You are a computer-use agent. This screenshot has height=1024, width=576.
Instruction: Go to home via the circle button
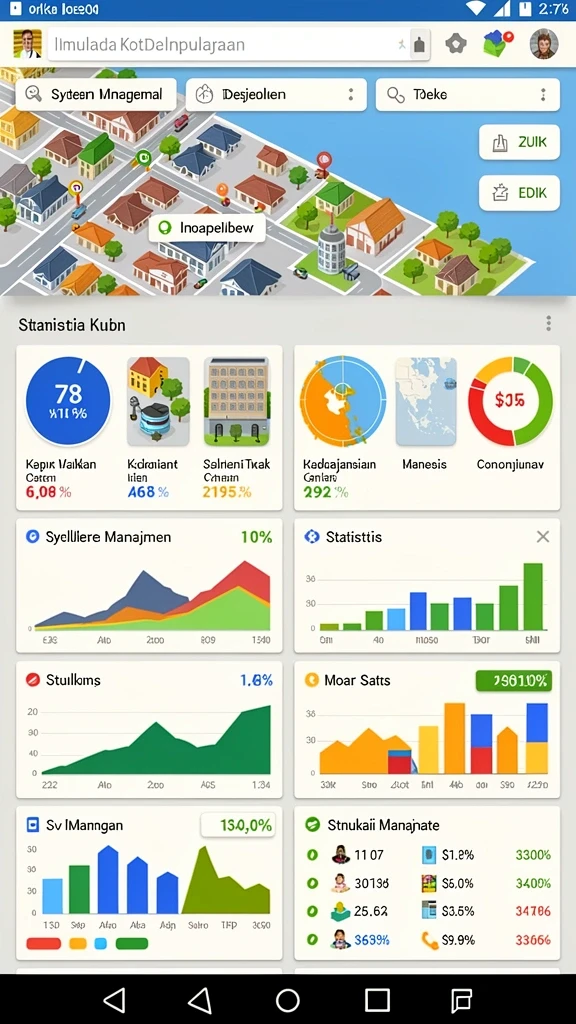point(287,1000)
